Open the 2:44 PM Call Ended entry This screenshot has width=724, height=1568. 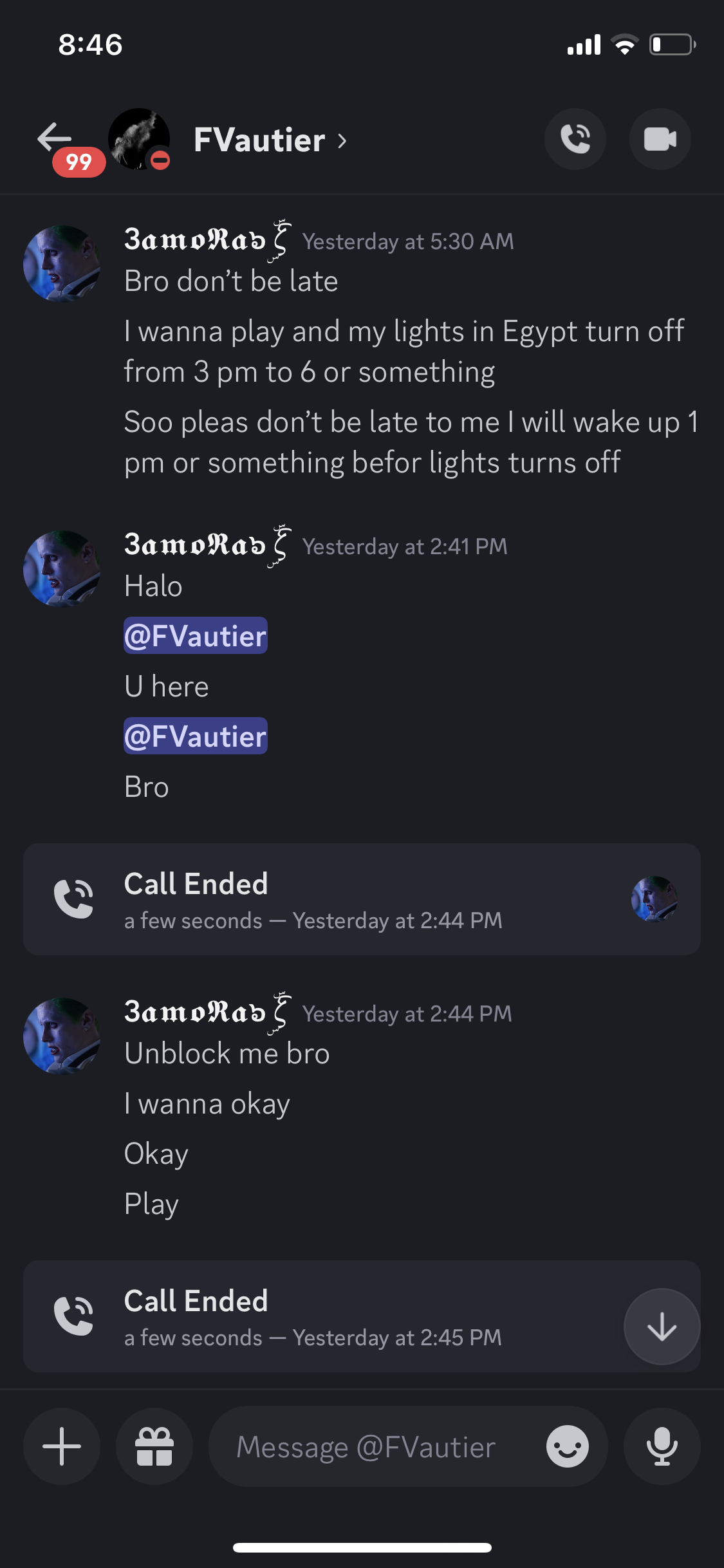tap(362, 899)
